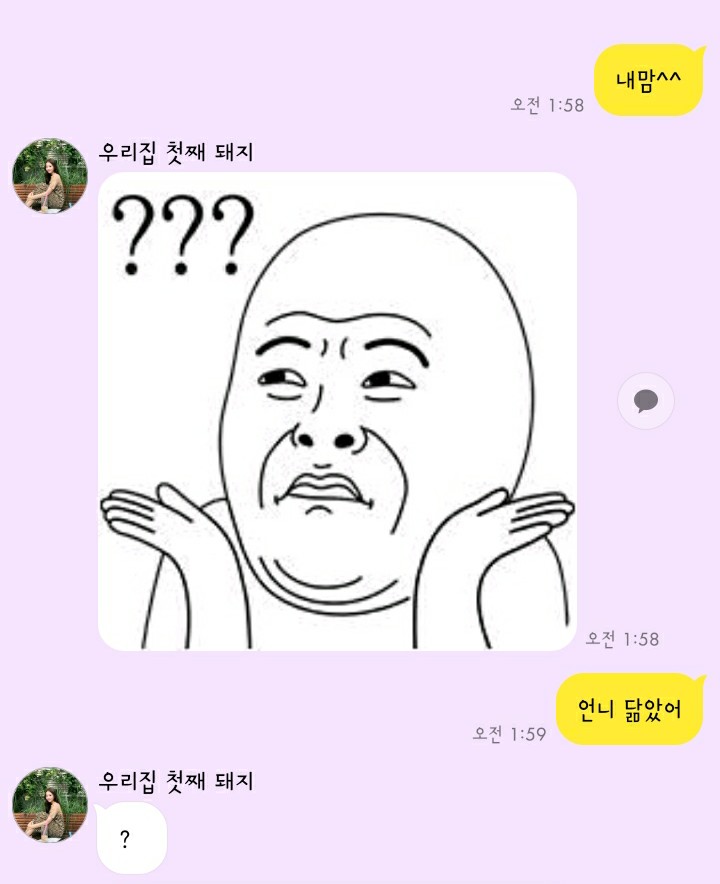
Task: Tap the speech bubble icon beside the meme
Action: [x=646, y=401]
